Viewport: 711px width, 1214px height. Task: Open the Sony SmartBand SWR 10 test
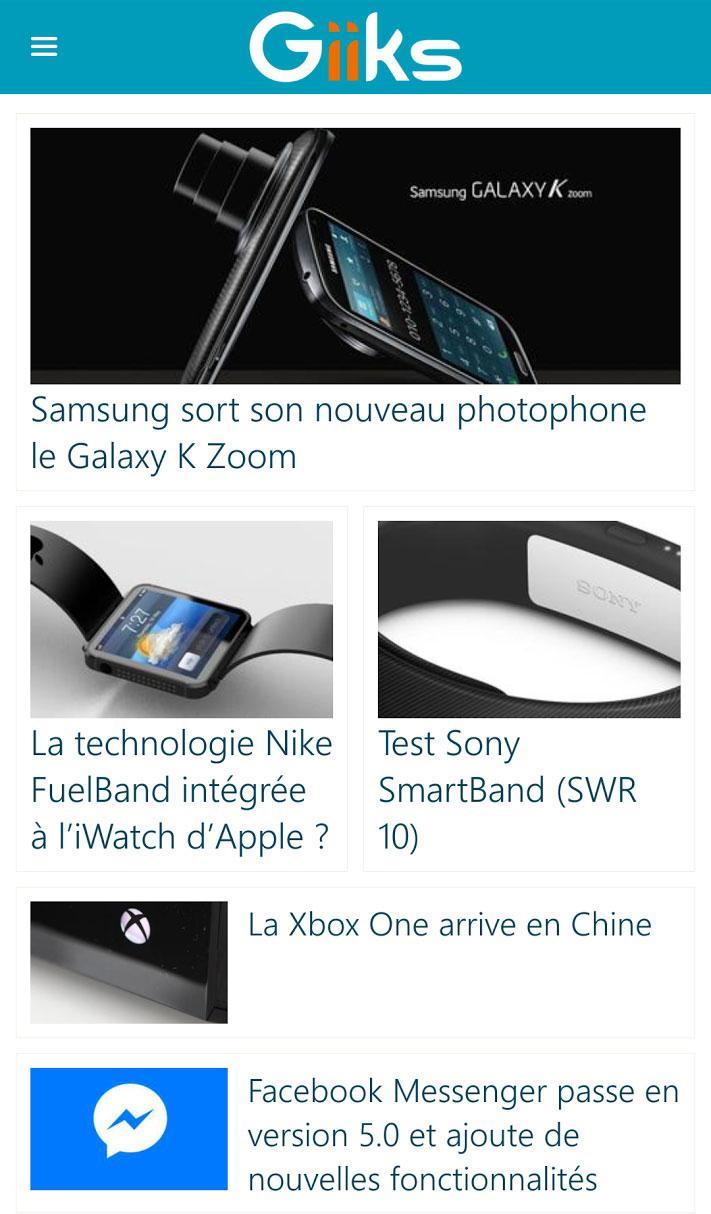(x=507, y=789)
